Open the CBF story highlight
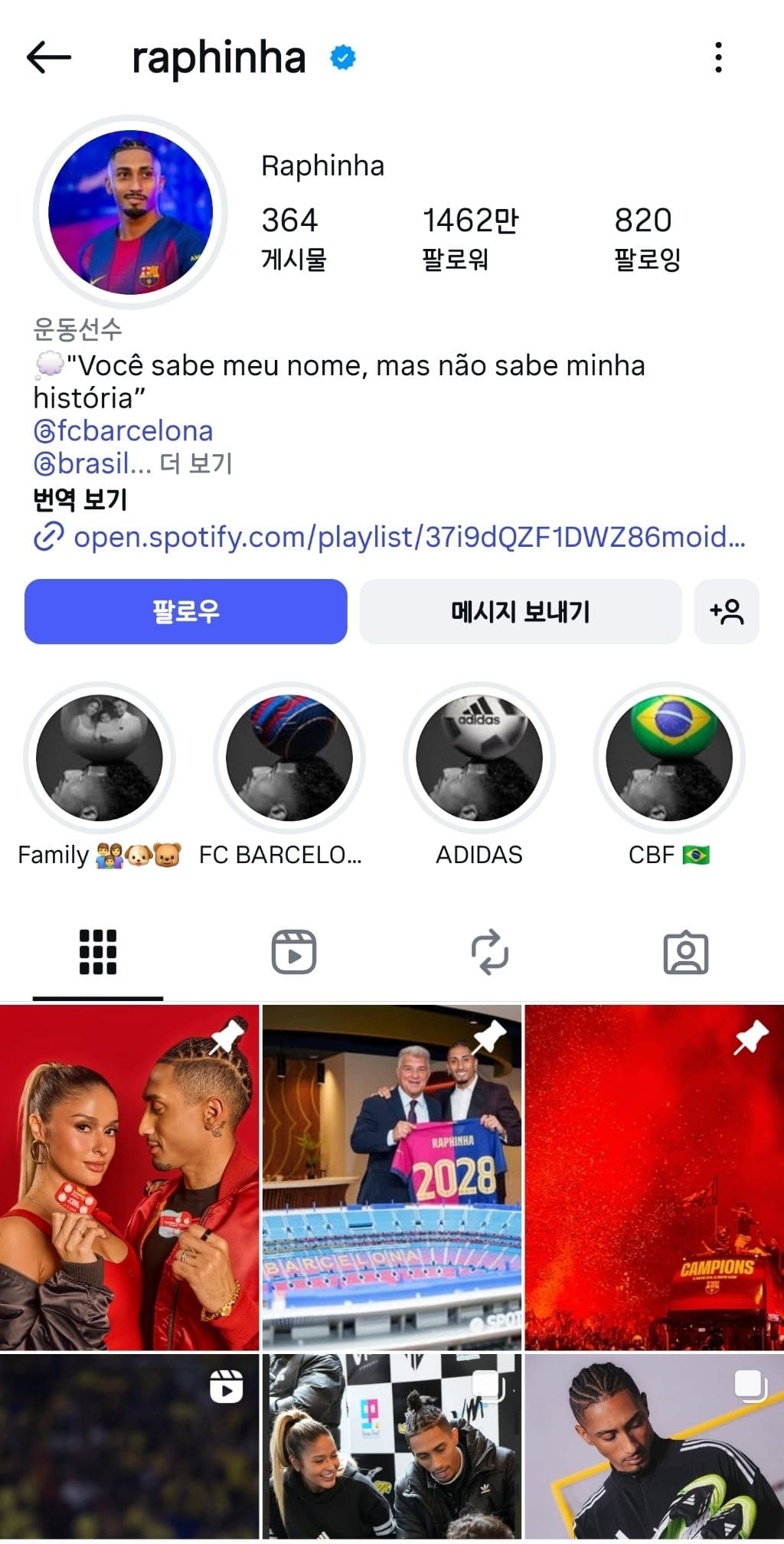The image size is (784, 1544). pos(669,757)
